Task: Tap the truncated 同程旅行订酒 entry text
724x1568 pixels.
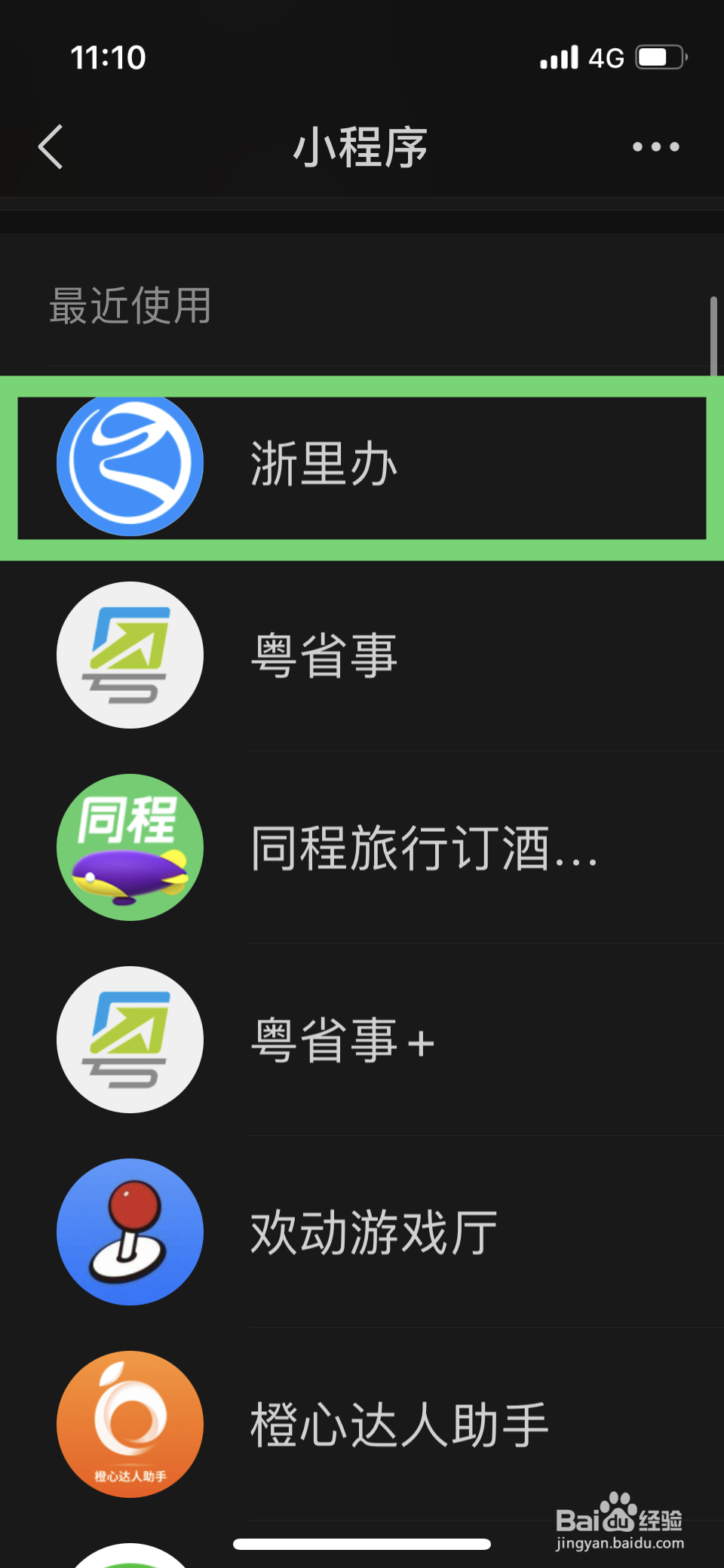Action: [x=422, y=848]
